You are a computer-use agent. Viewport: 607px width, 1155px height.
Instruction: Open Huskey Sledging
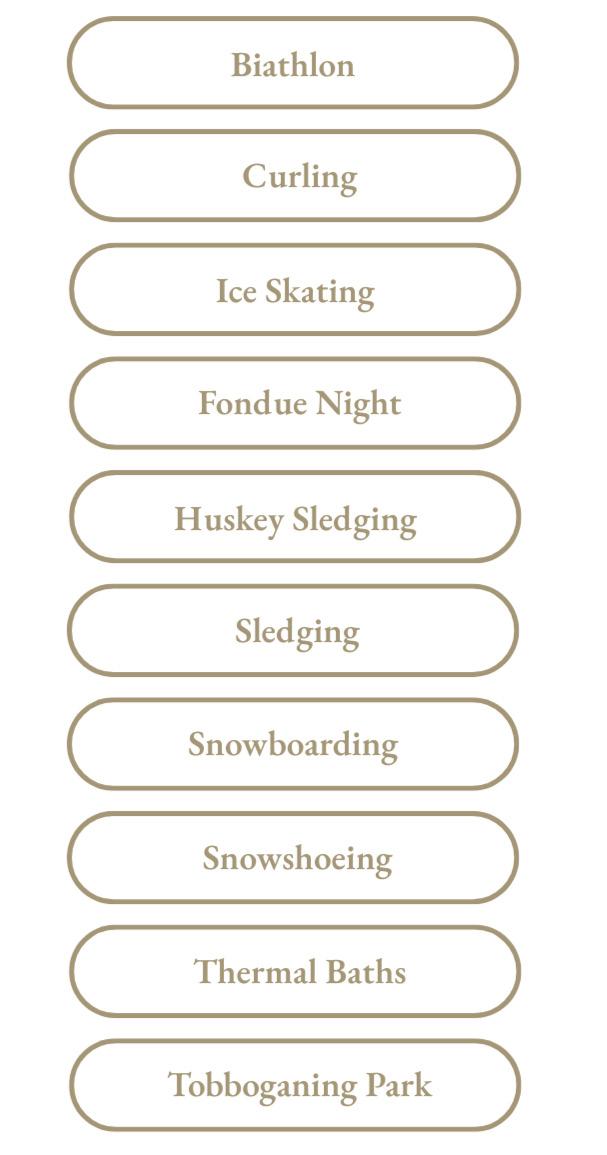295,517
